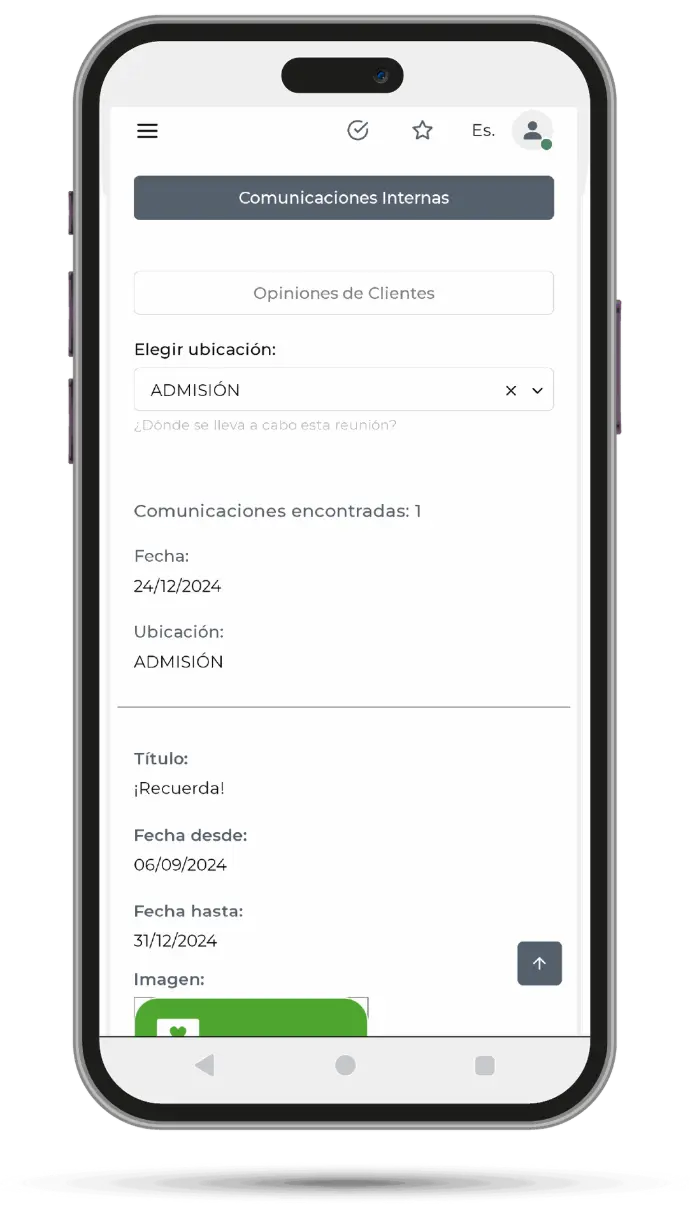Switch to Opiniones de Clientes
This screenshot has height=1223, width=690.
(343, 293)
